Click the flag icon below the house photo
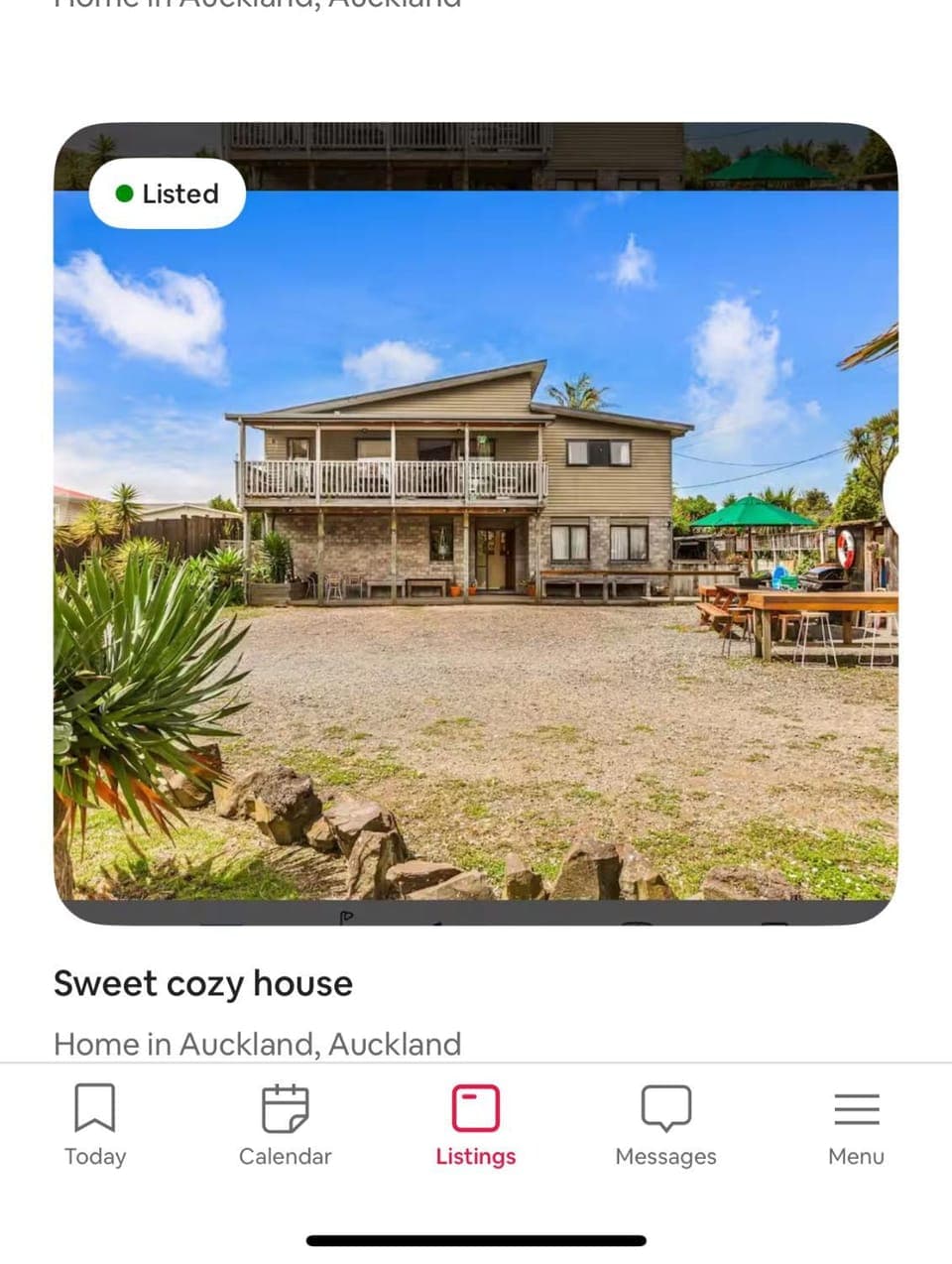This screenshot has height=1264, width=952. [x=346, y=919]
